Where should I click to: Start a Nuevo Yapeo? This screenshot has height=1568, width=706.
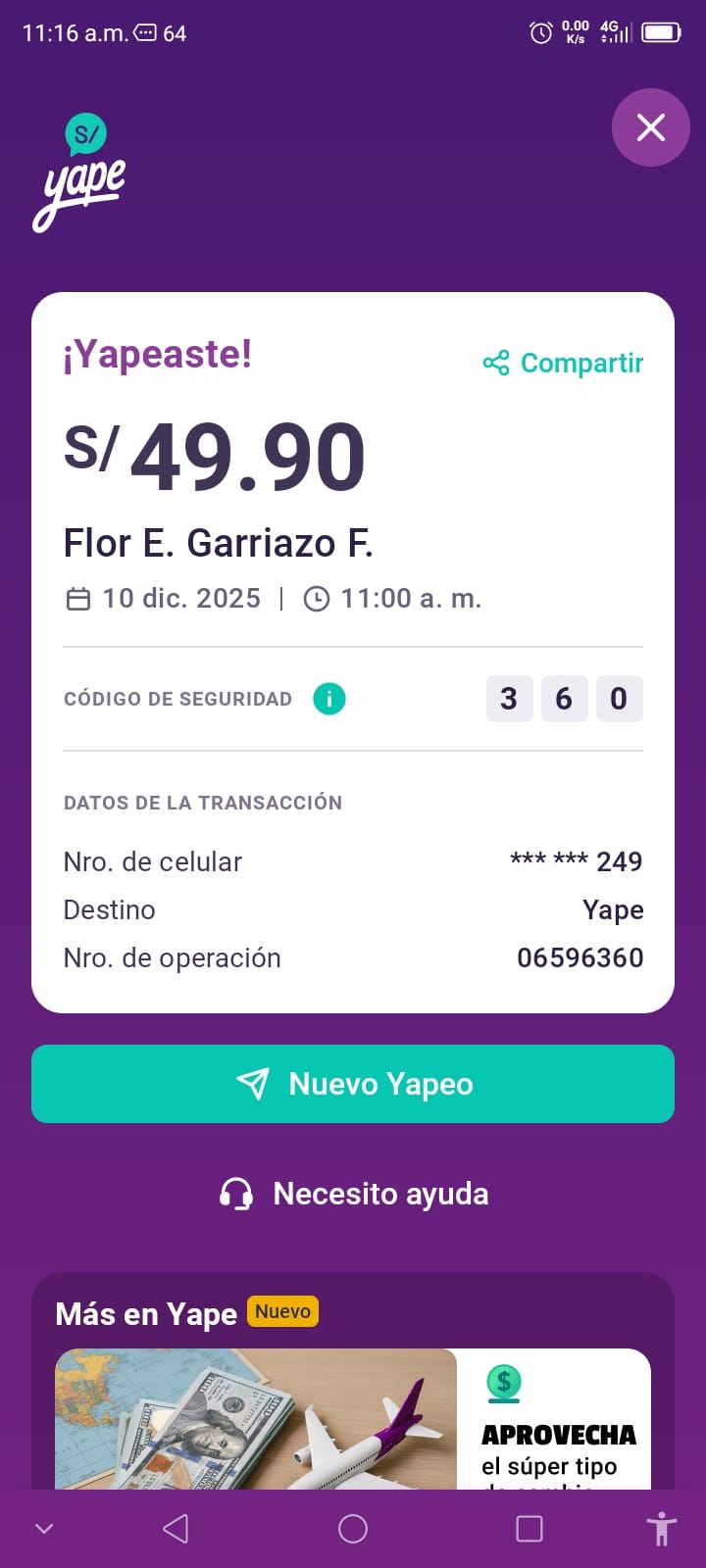353,1084
